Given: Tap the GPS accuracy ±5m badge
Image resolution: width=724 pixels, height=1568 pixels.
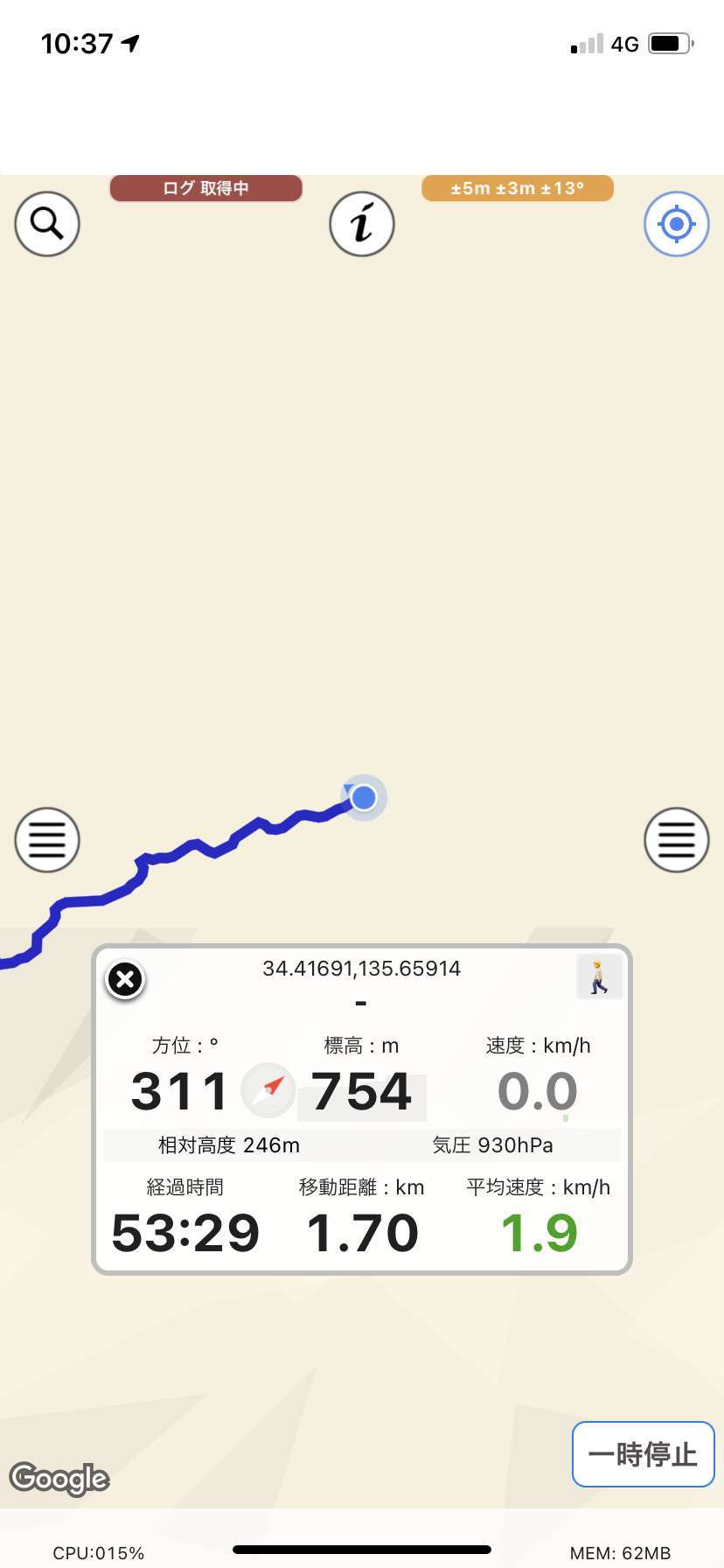Looking at the screenshot, I should (518, 188).
